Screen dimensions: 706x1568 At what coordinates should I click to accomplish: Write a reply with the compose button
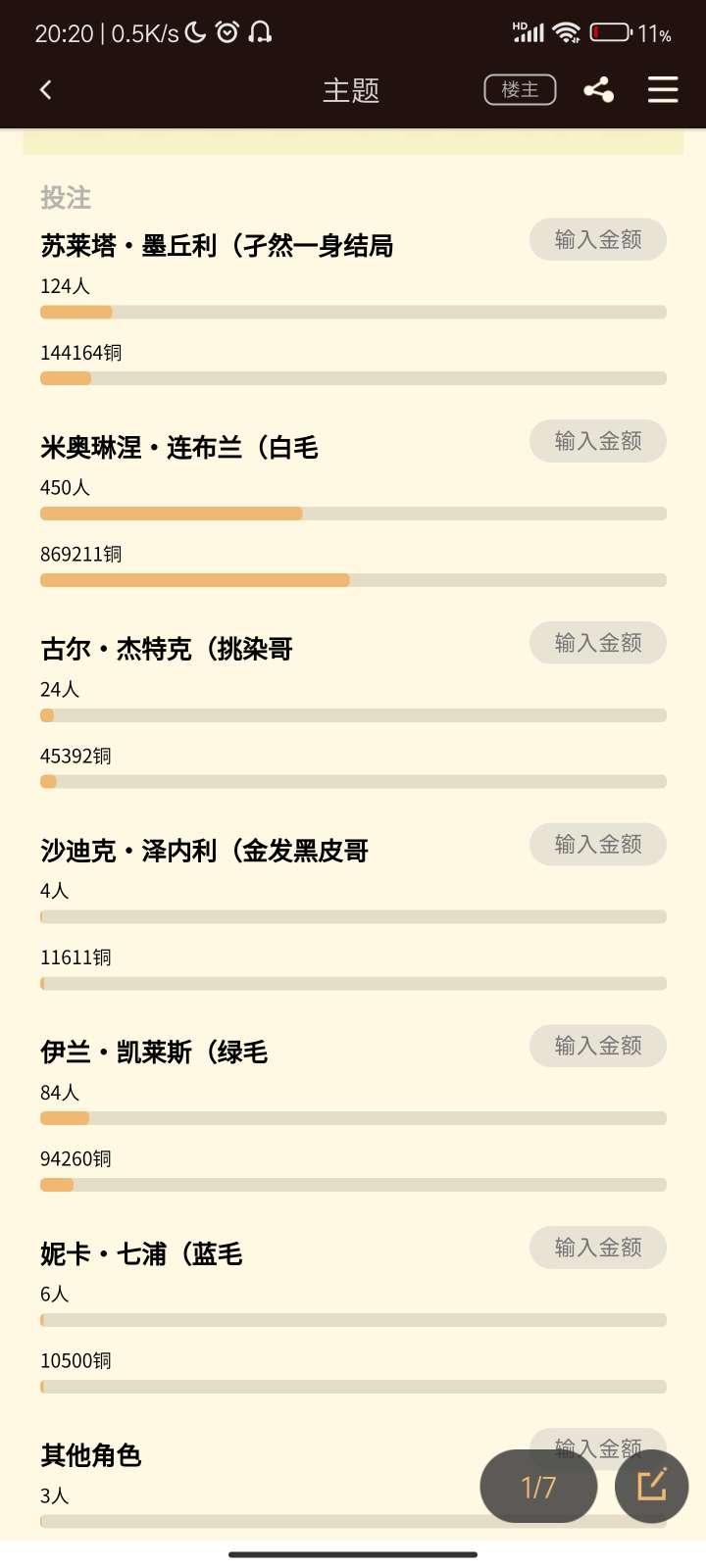coord(651,1487)
